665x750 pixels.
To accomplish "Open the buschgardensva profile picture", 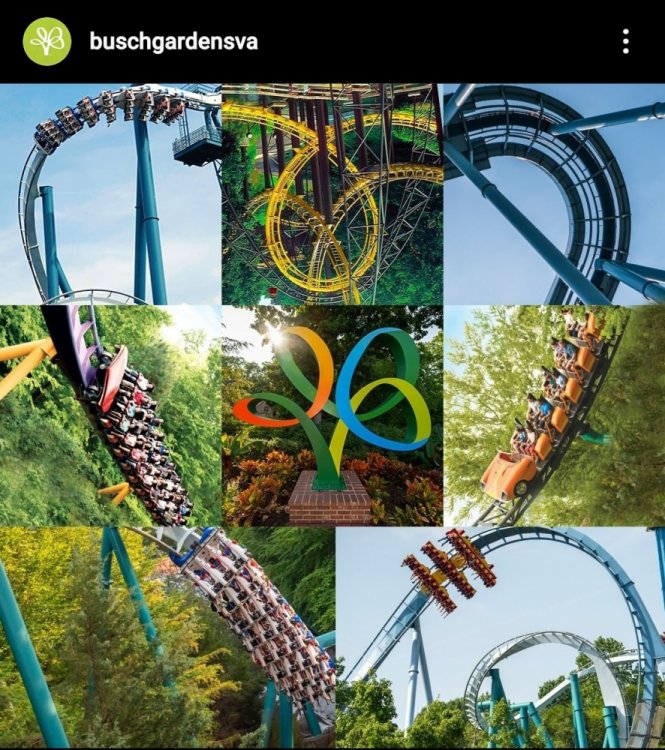I will coord(47,41).
